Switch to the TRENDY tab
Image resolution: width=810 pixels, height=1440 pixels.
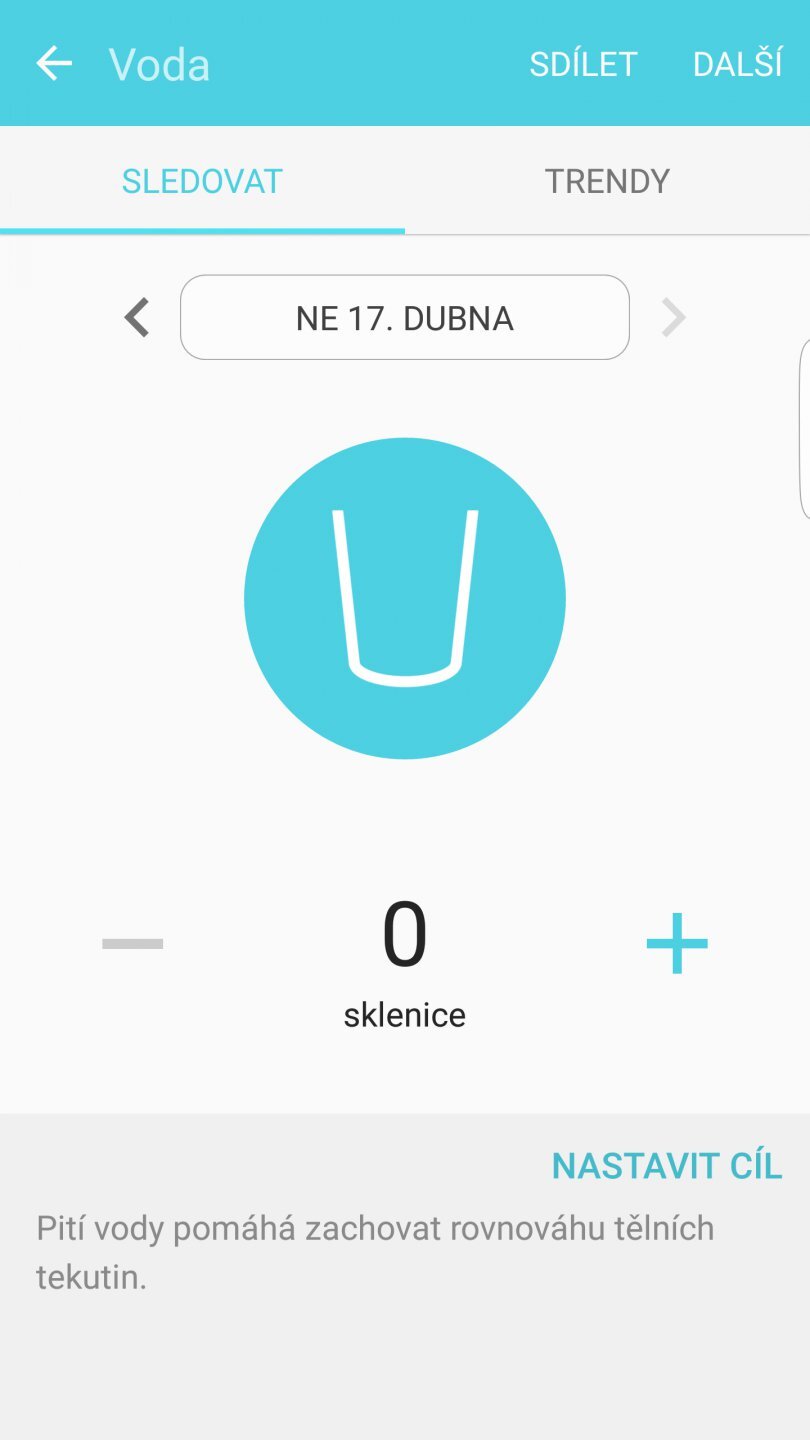[x=607, y=181]
